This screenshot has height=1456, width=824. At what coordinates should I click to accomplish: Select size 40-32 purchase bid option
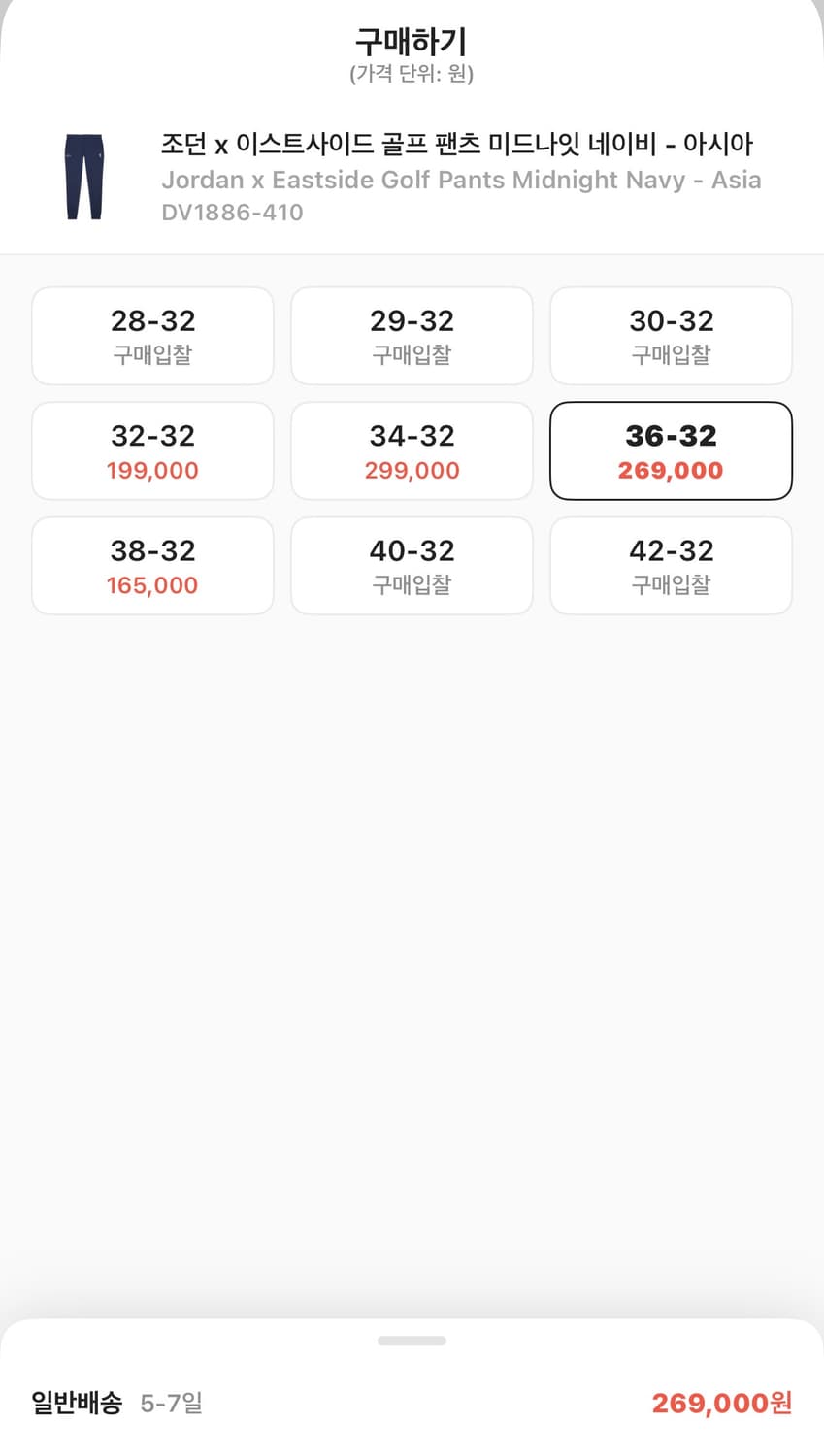(x=412, y=565)
